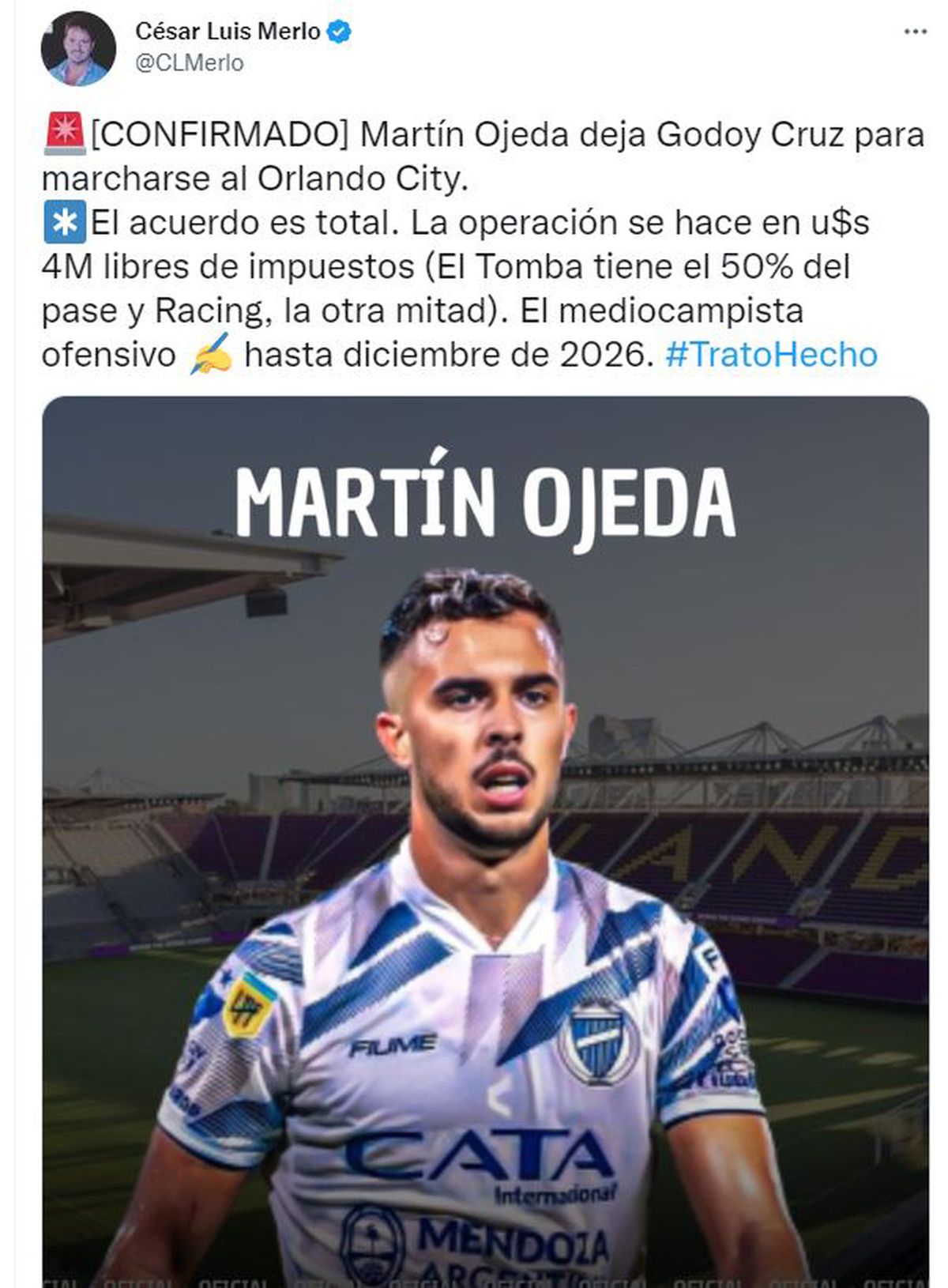Viewport: 948px width, 1288px height.
Task: Click the display name César Luis Merlo
Action: pyautogui.click(x=229, y=29)
